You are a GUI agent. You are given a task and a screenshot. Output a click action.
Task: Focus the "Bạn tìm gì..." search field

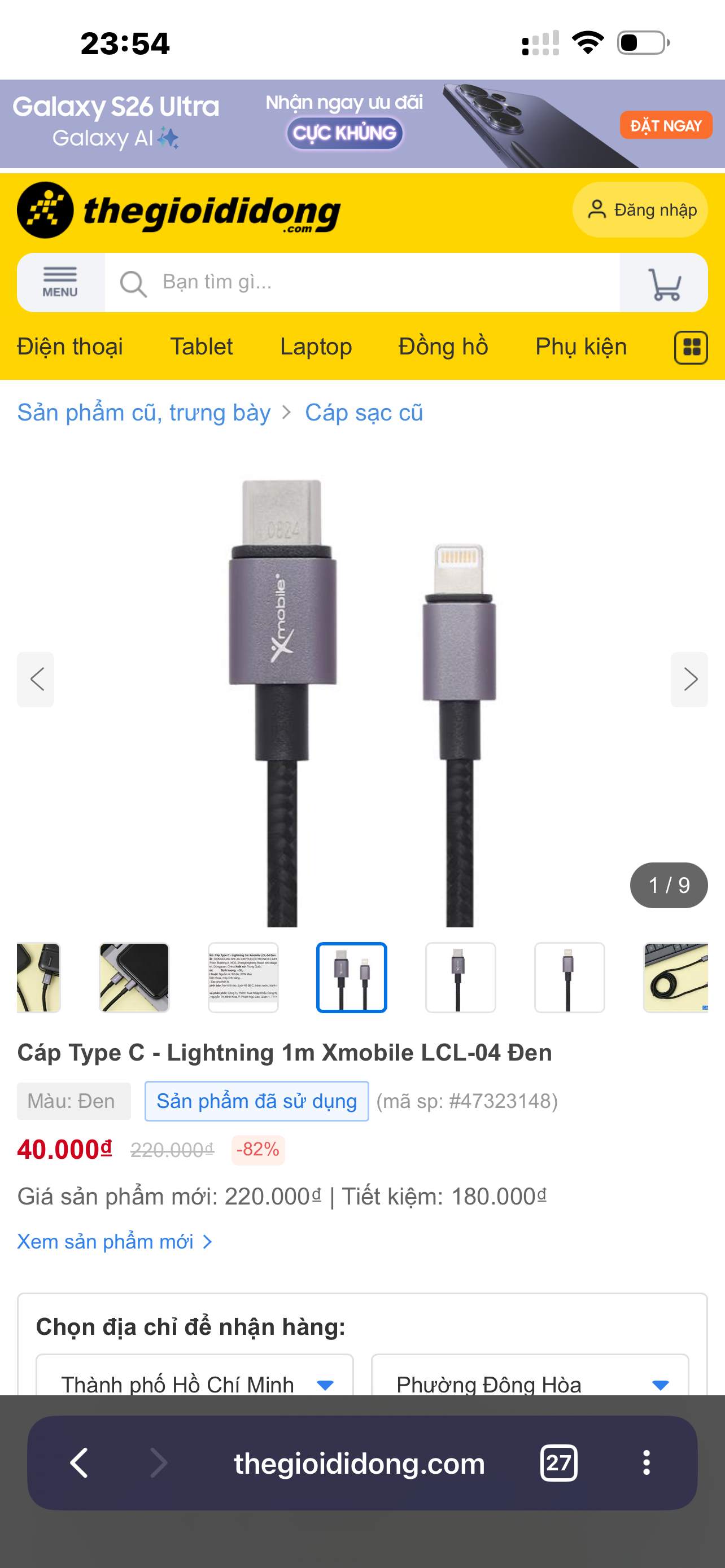tap(361, 283)
